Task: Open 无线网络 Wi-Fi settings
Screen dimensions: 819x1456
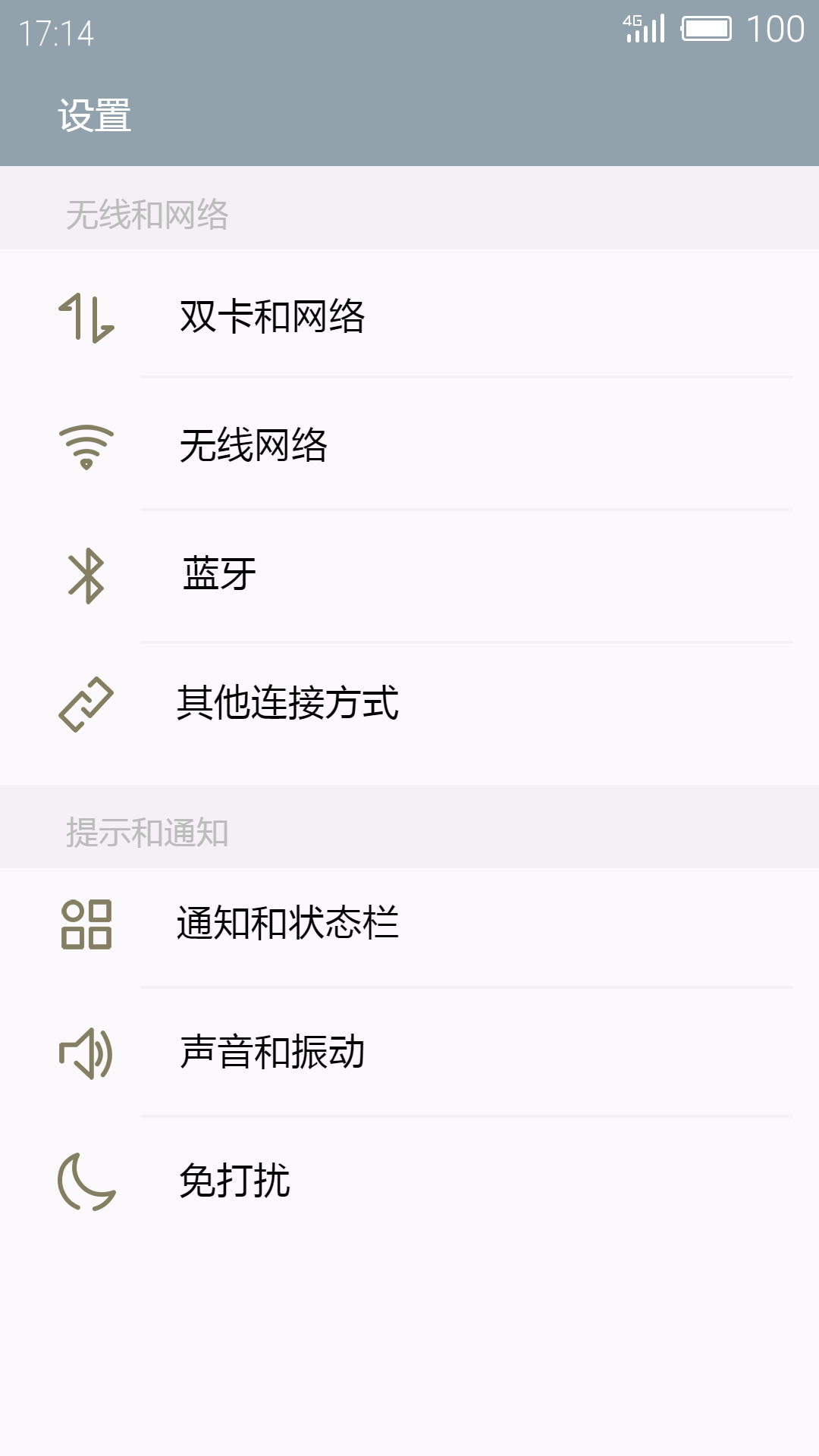Action: pyautogui.click(x=409, y=444)
